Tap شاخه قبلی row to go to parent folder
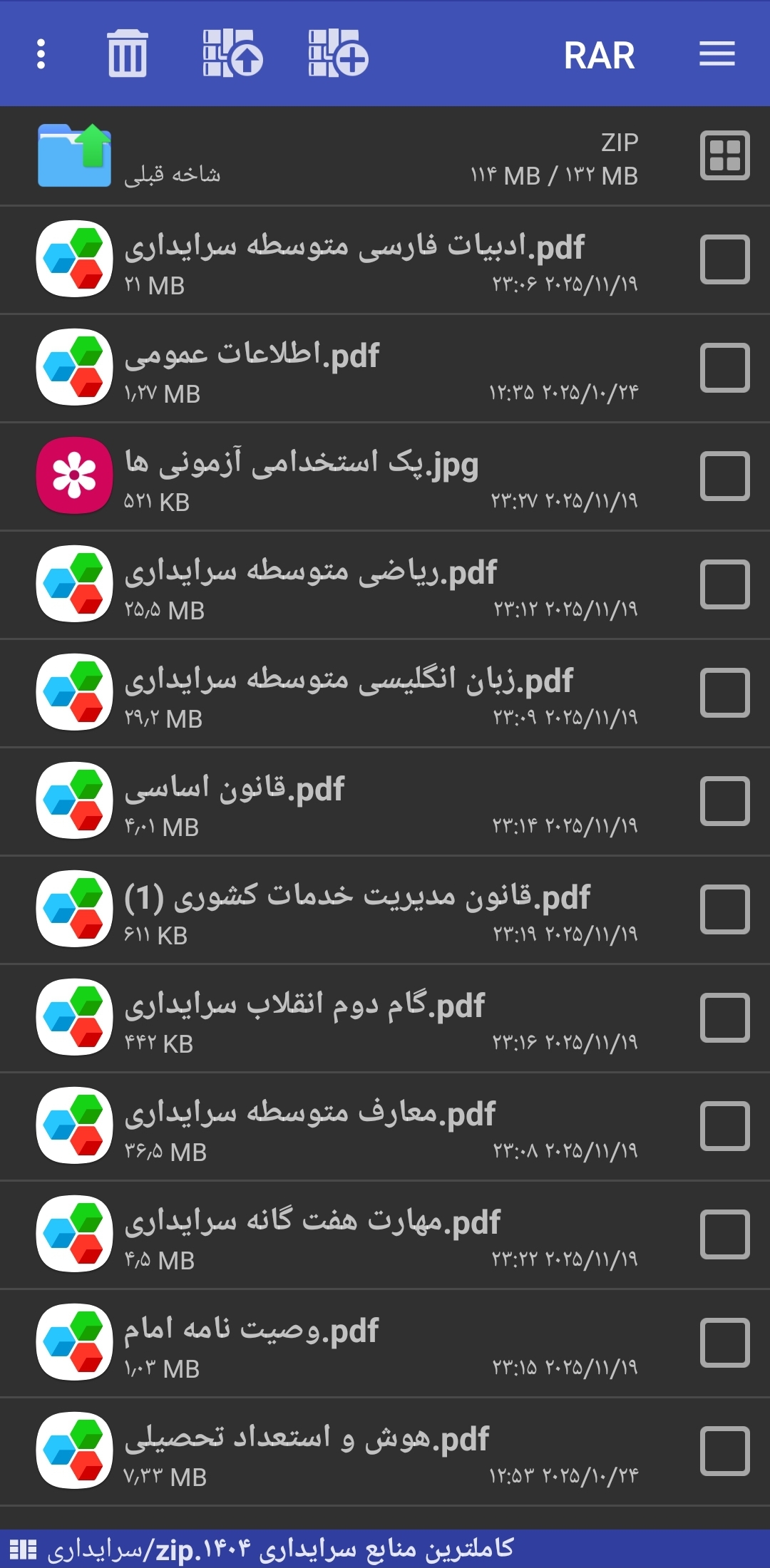This screenshot has height=1568, width=770. (x=285, y=155)
